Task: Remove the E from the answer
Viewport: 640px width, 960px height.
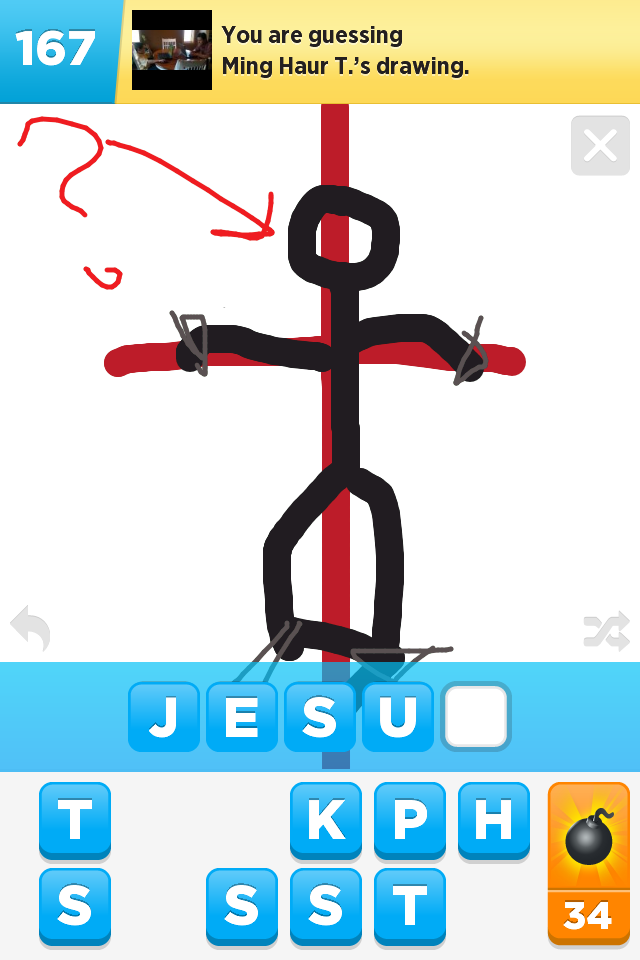Action: click(242, 716)
